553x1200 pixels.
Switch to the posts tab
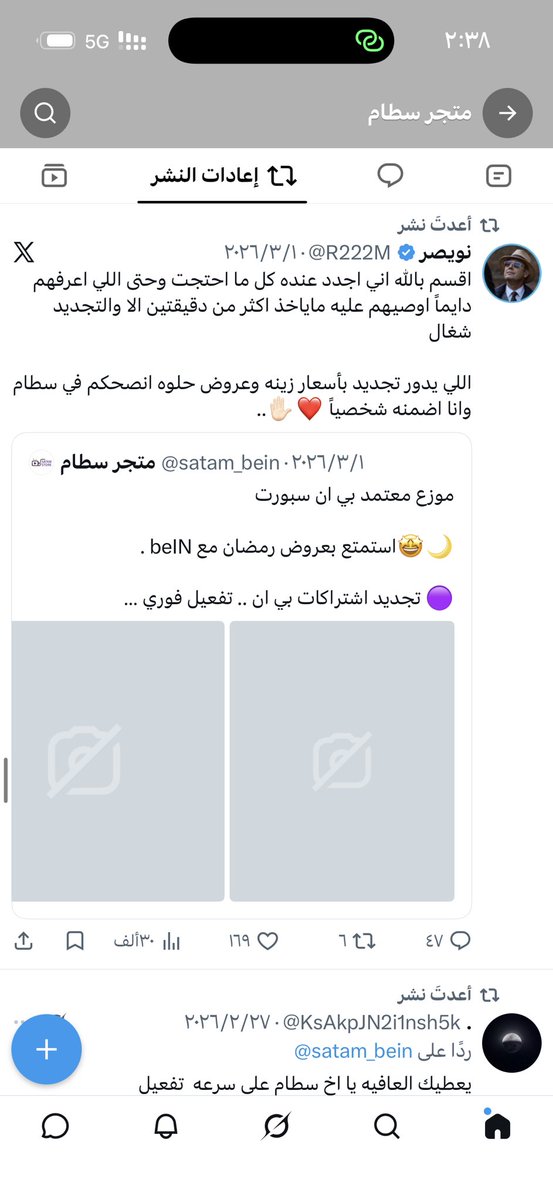pos(498,177)
